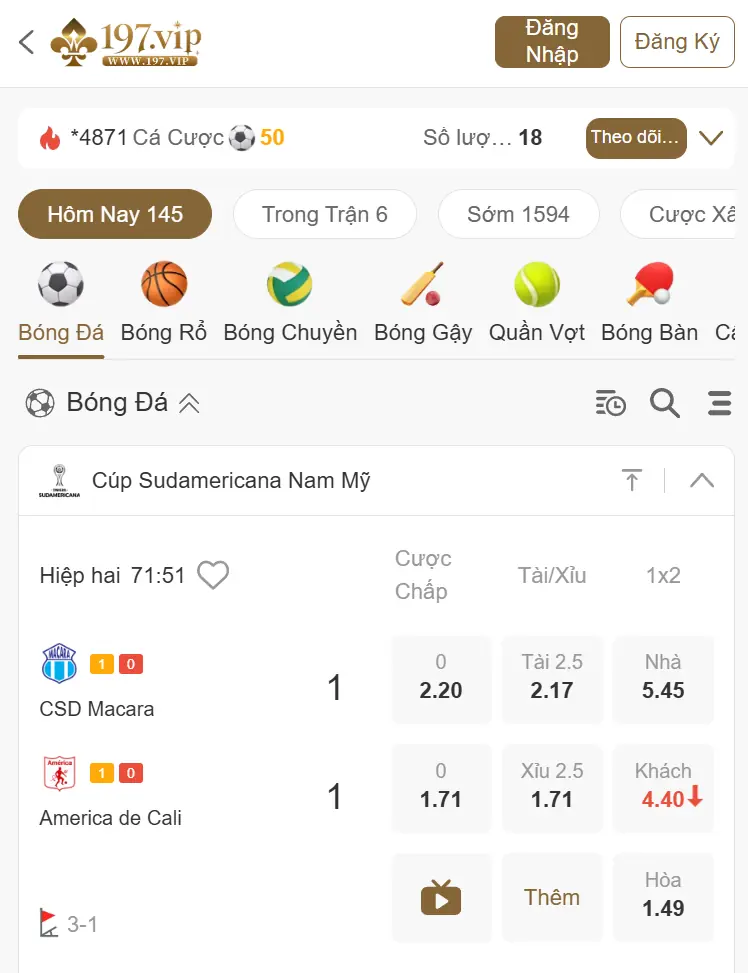The height and width of the screenshot is (973, 748).
Task: Open the live stream TV icon
Action: (x=441, y=897)
